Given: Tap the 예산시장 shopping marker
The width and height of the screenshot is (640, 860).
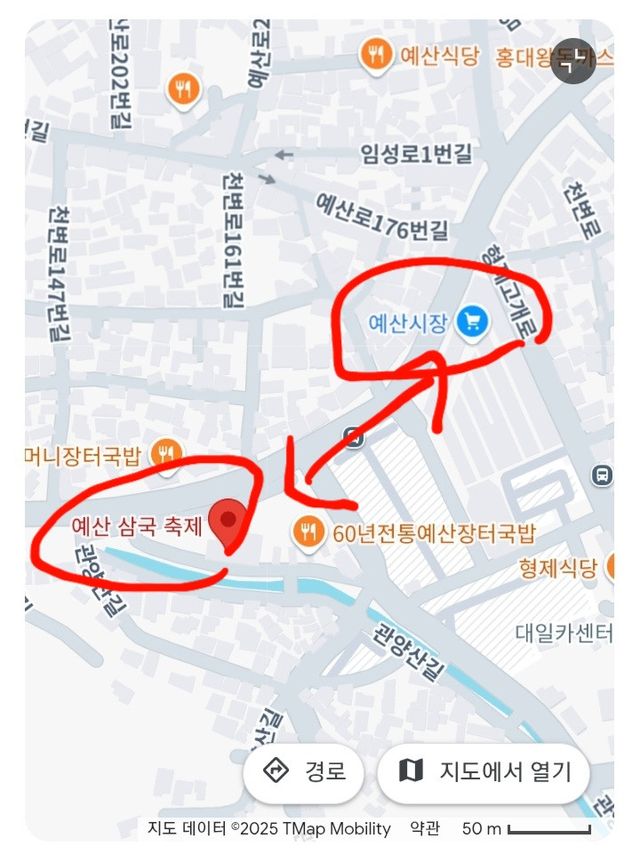Looking at the screenshot, I should tap(471, 322).
